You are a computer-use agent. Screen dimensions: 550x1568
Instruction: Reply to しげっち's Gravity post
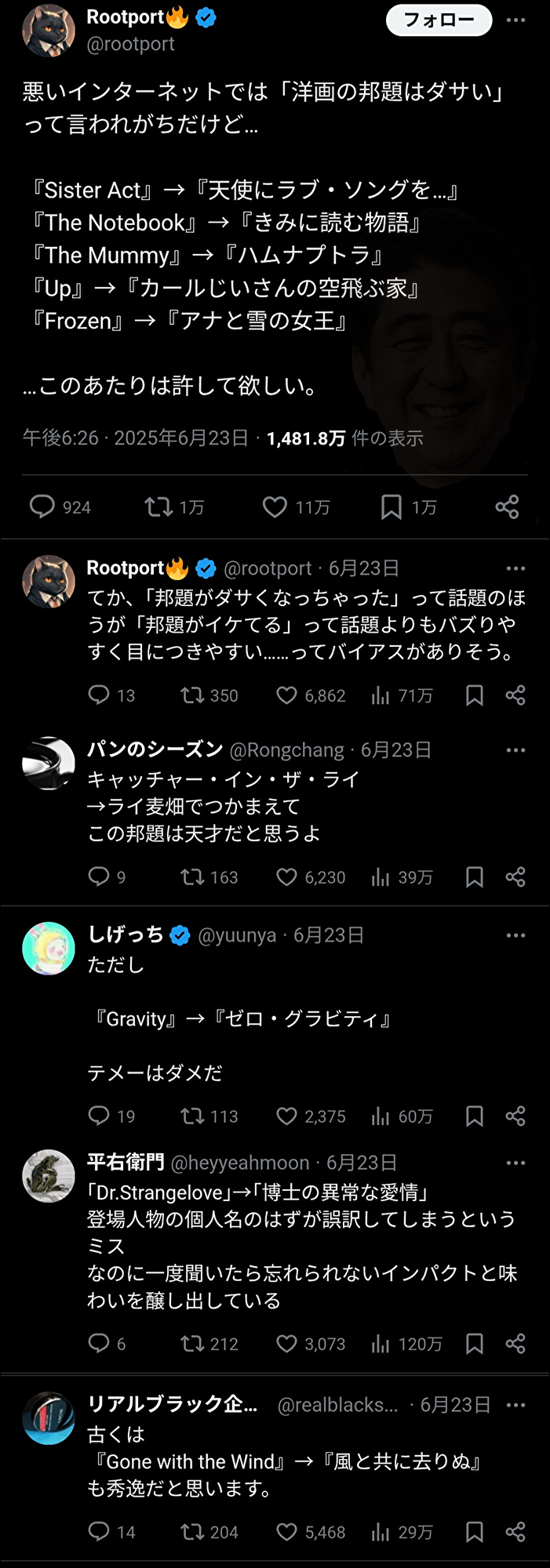[99, 1116]
